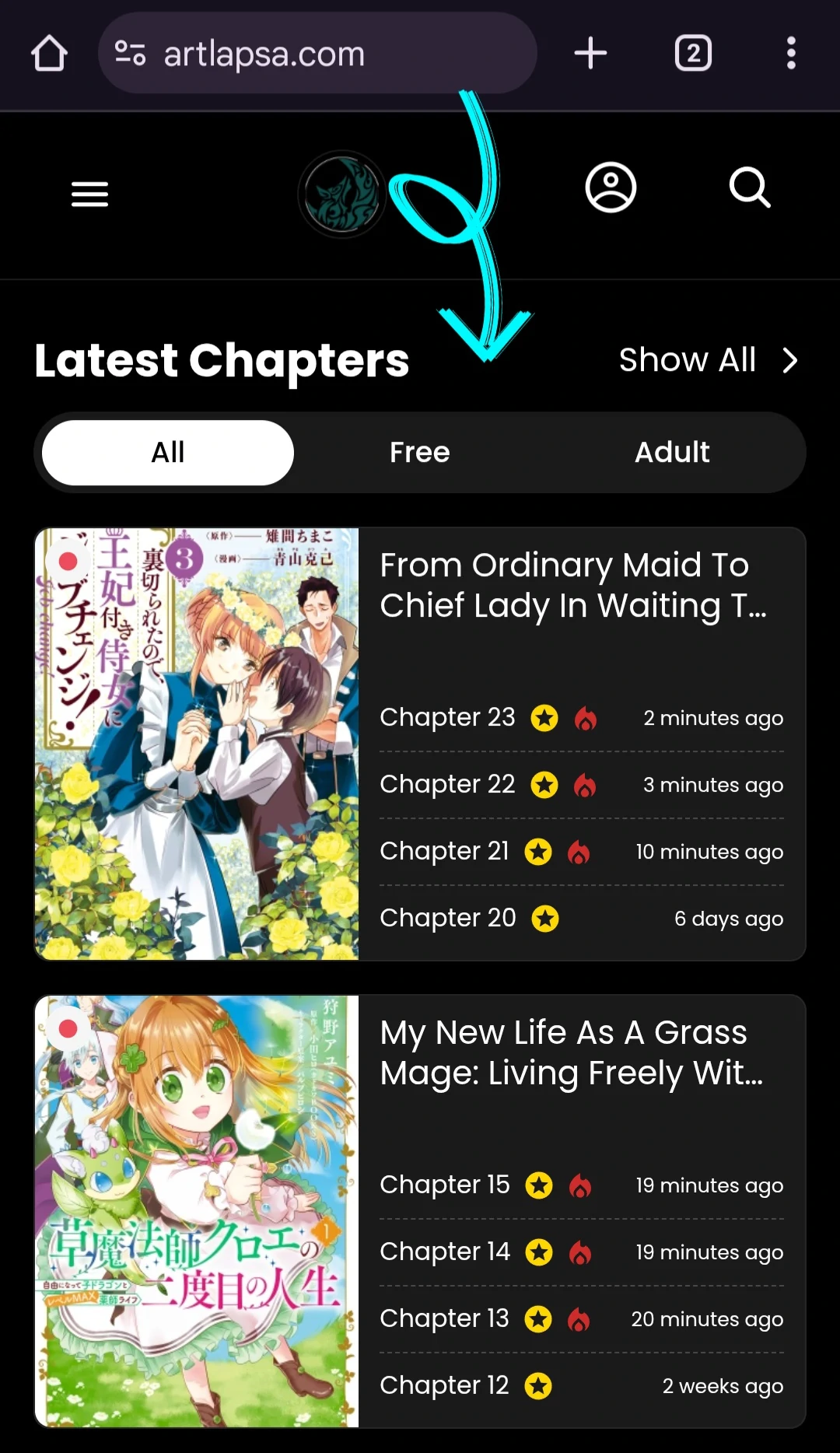Open the site search

coord(750,187)
